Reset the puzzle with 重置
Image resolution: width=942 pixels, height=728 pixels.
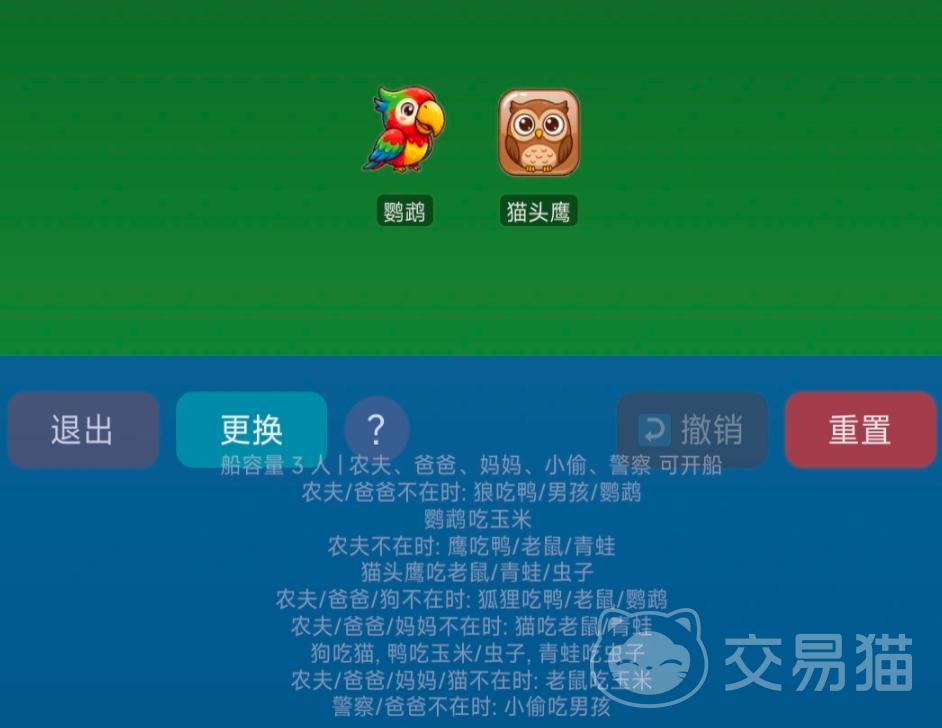[x=860, y=430]
